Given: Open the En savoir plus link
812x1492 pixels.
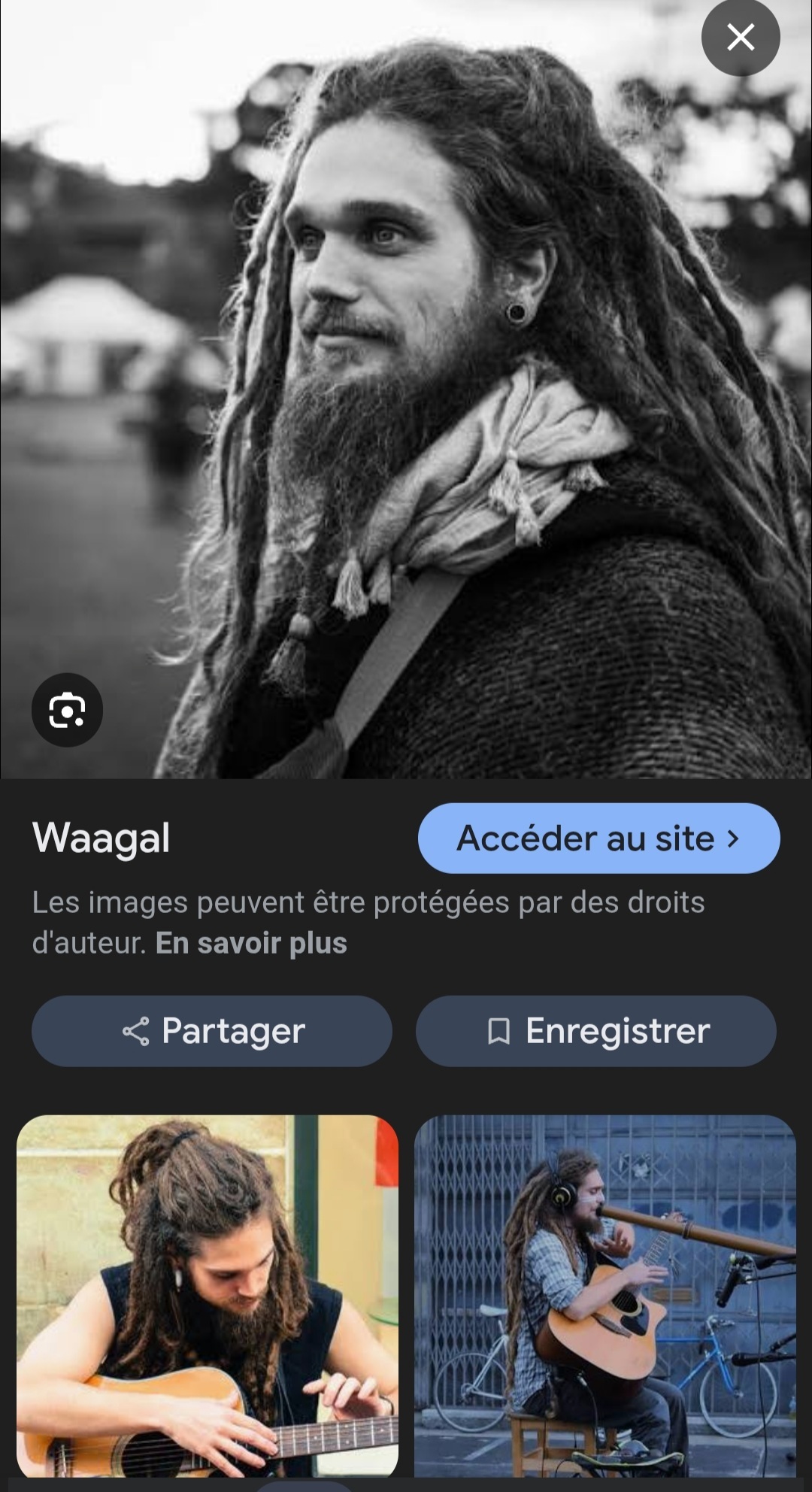Looking at the screenshot, I should (x=251, y=943).
